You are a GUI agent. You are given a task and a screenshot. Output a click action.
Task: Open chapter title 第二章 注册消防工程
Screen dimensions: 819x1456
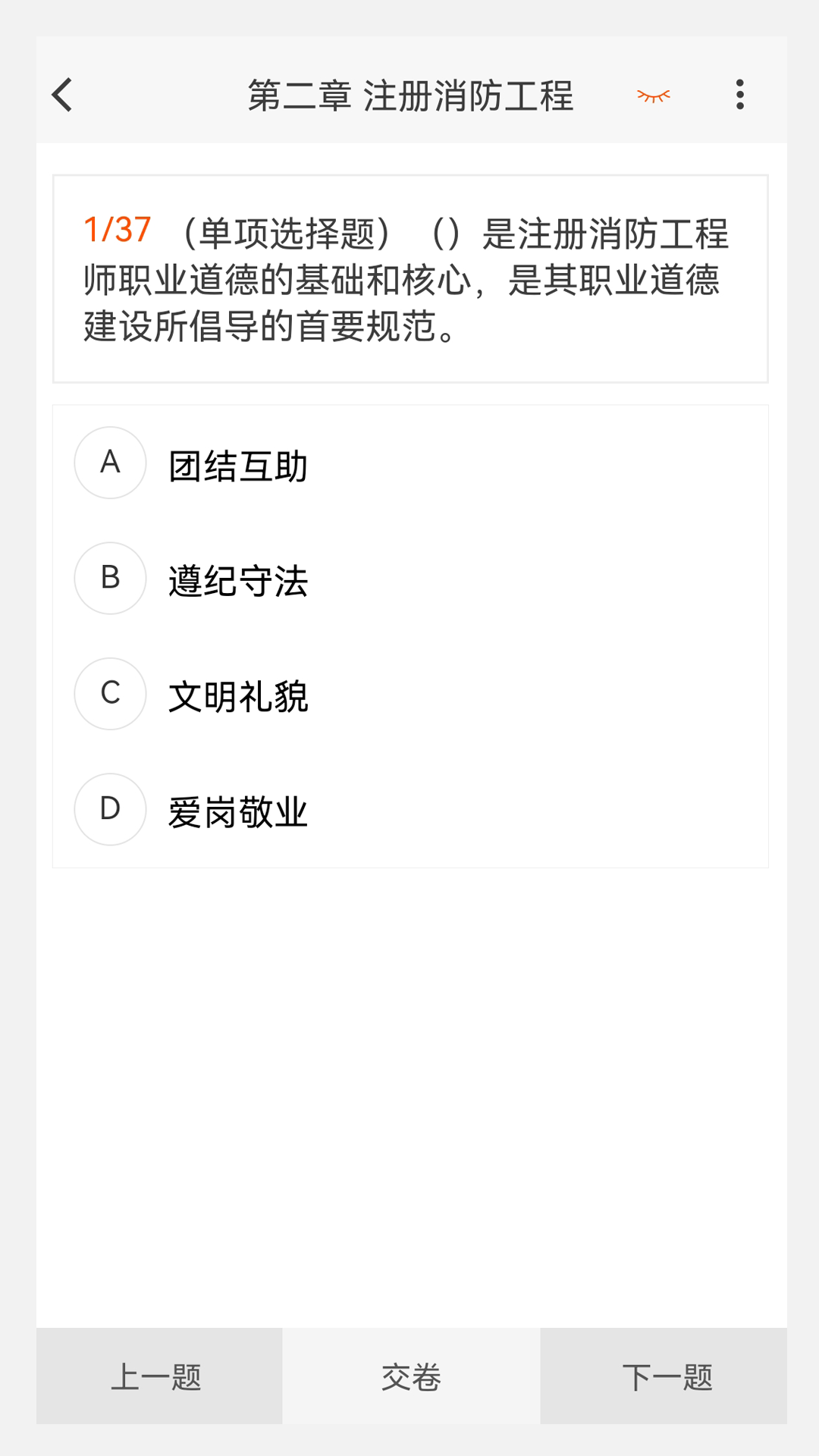click(x=410, y=96)
